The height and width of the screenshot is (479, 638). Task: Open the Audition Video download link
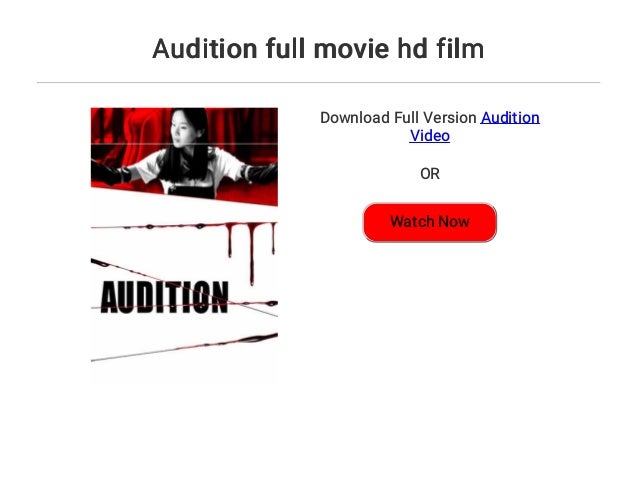click(x=510, y=118)
